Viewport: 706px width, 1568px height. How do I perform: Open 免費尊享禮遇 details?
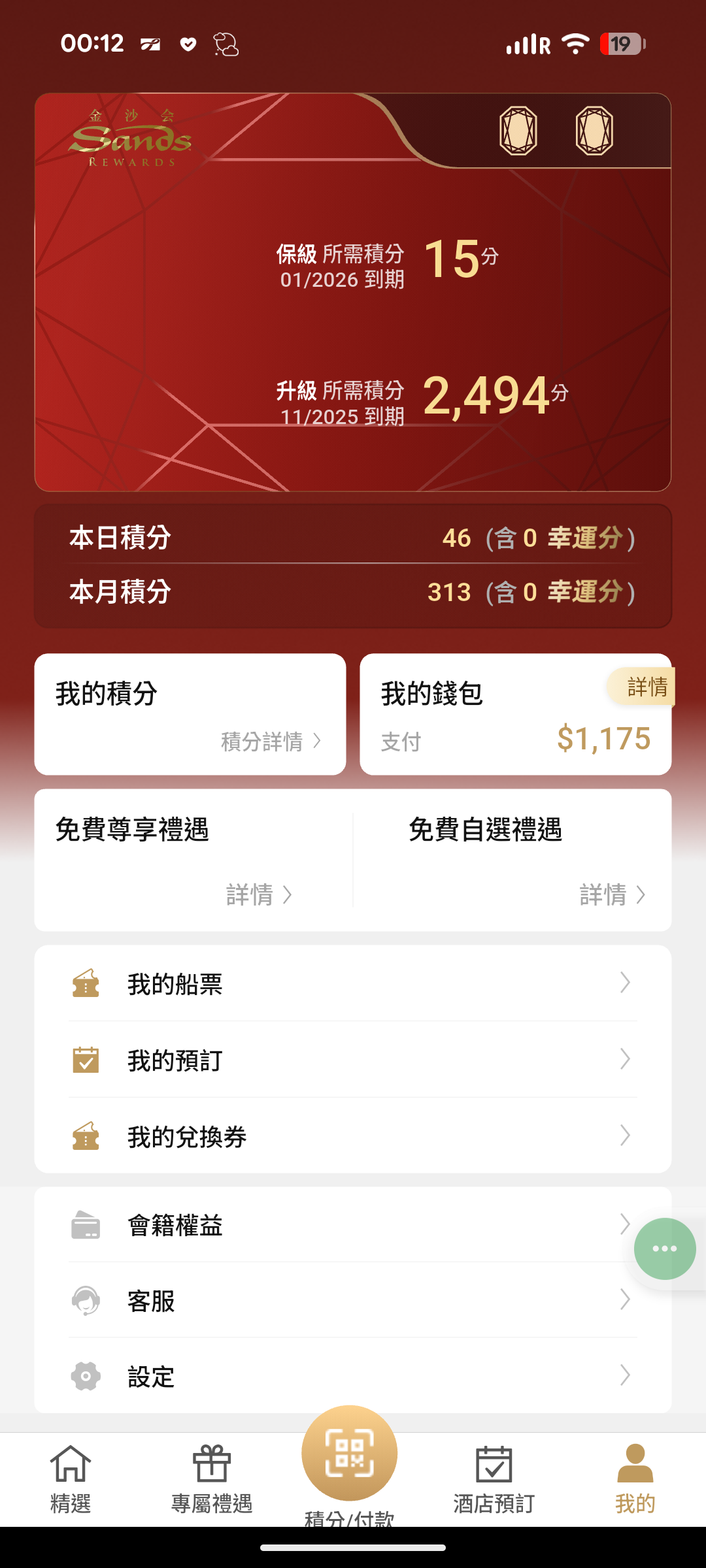coord(258,894)
